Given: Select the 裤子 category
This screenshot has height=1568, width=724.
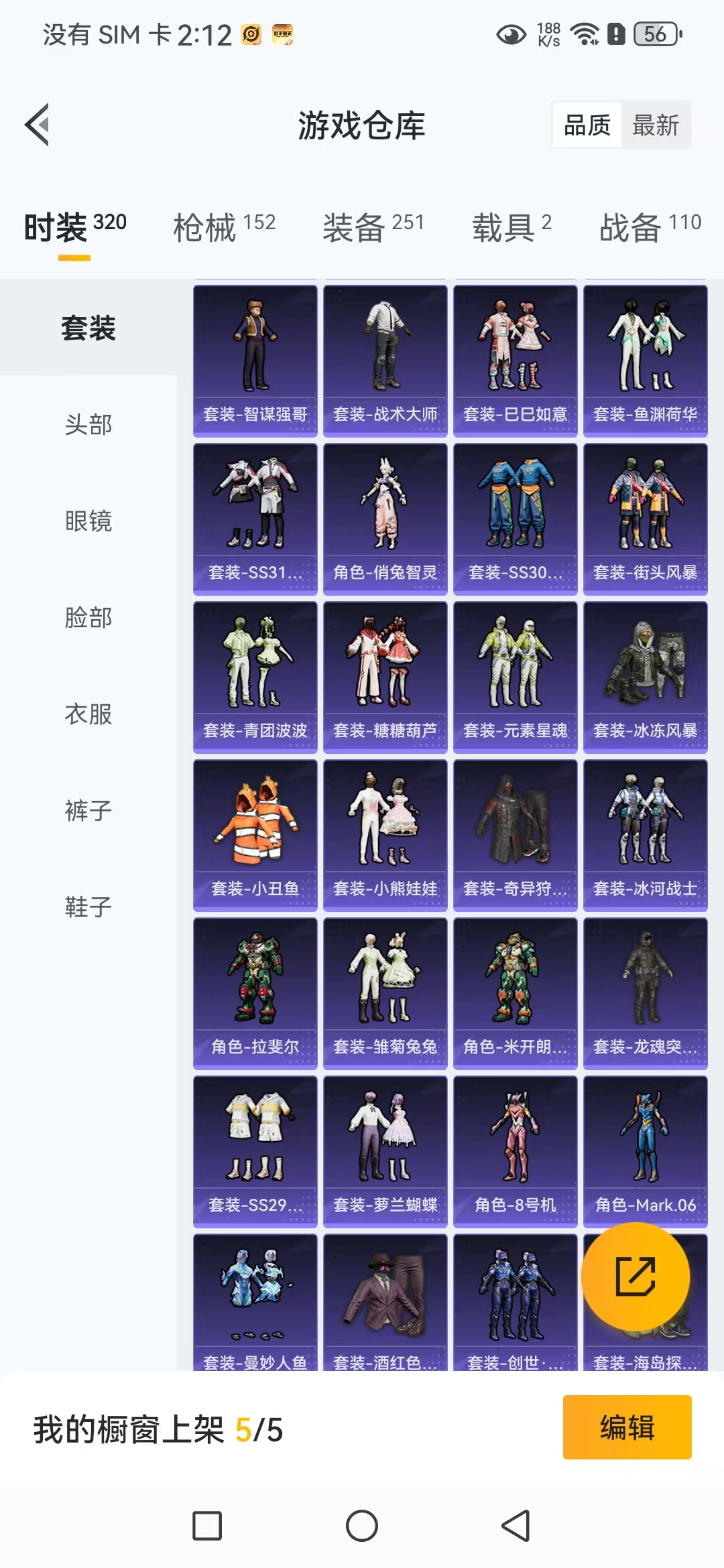Looking at the screenshot, I should pyautogui.click(x=88, y=810).
